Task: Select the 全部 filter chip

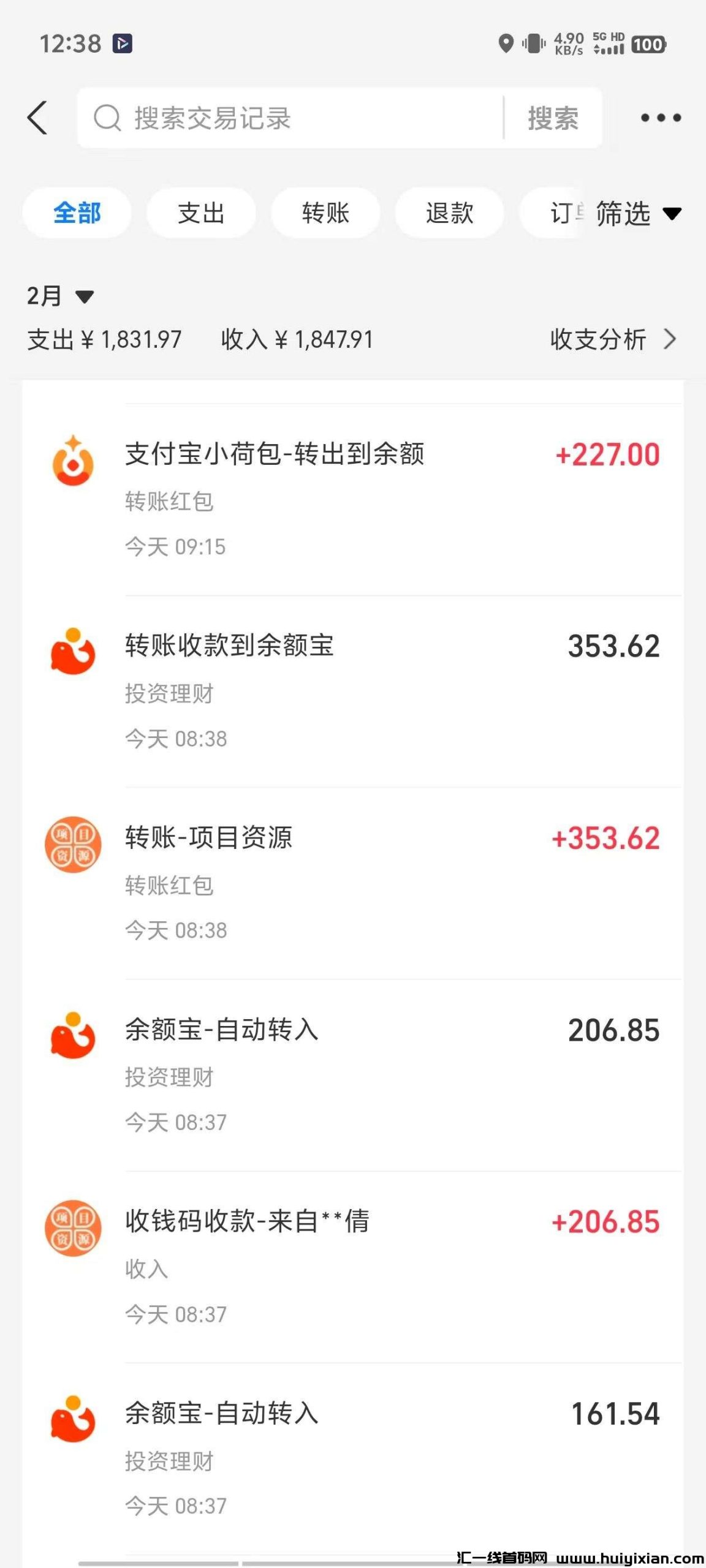Action: click(x=77, y=213)
